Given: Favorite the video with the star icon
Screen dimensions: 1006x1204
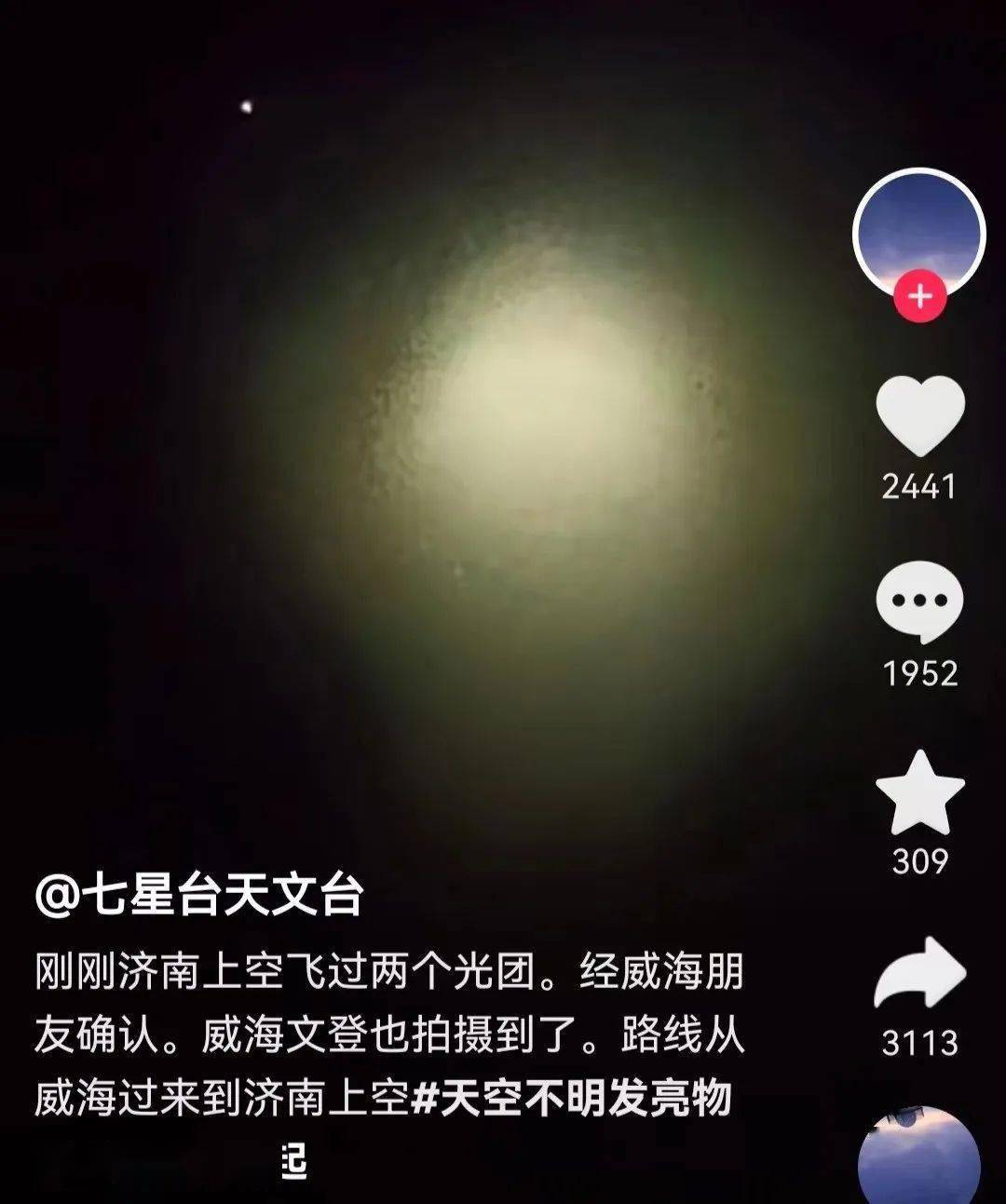Looking at the screenshot, I should 919,793.
